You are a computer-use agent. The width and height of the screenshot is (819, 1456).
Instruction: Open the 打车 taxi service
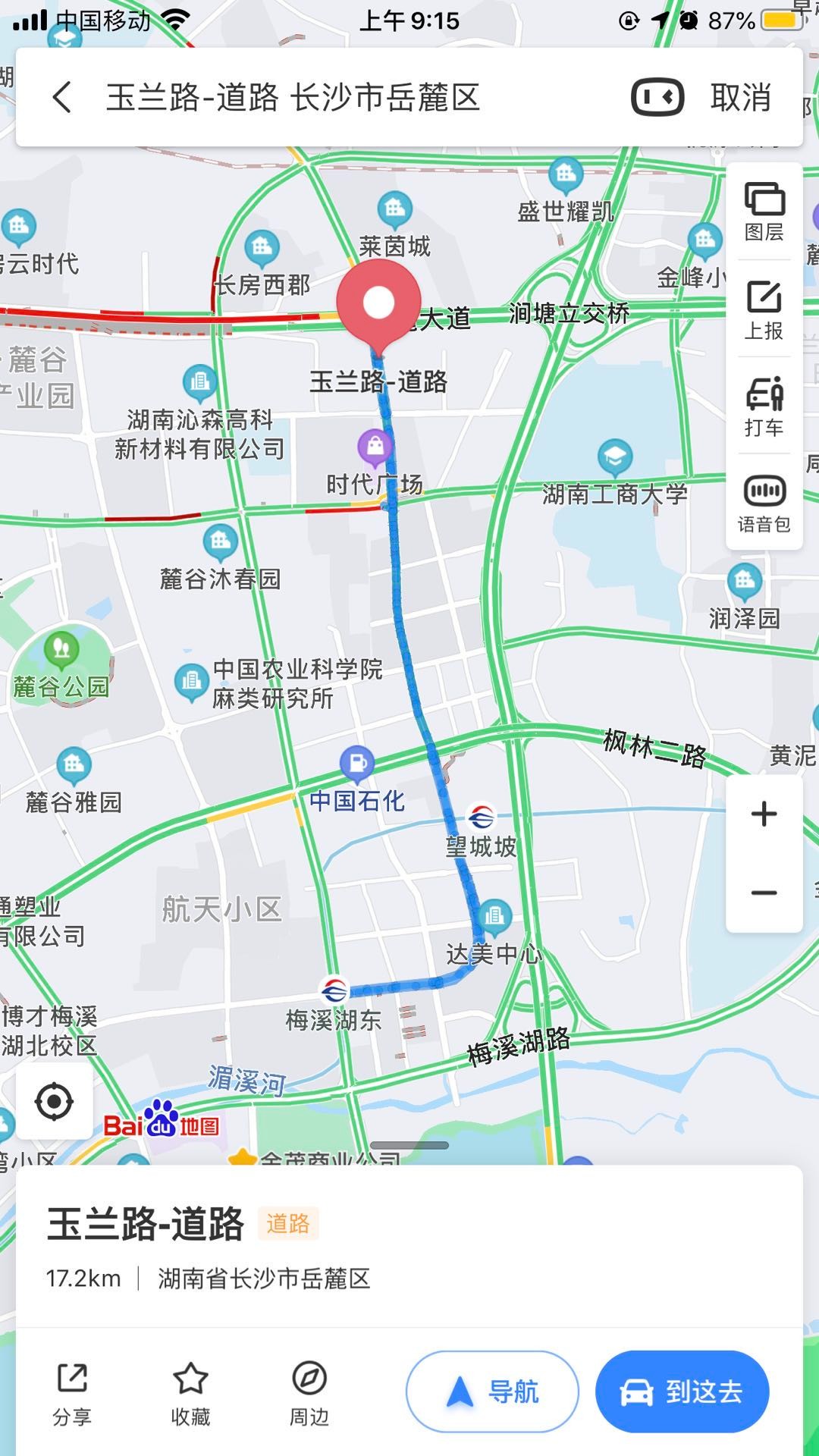pyautogui.click(x=763, y=398)
